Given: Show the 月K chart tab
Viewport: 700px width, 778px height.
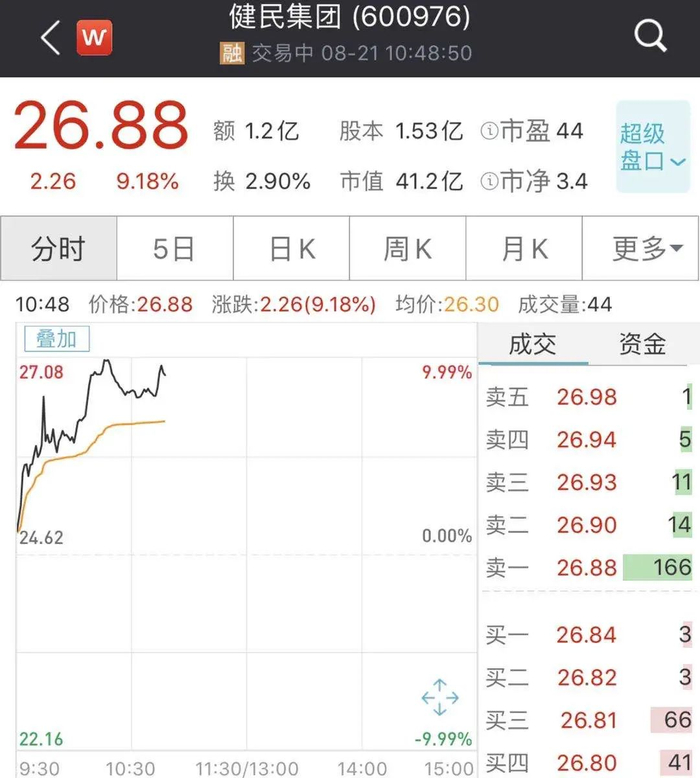Looking at the screenshot, I should click(x=525, y=249).
